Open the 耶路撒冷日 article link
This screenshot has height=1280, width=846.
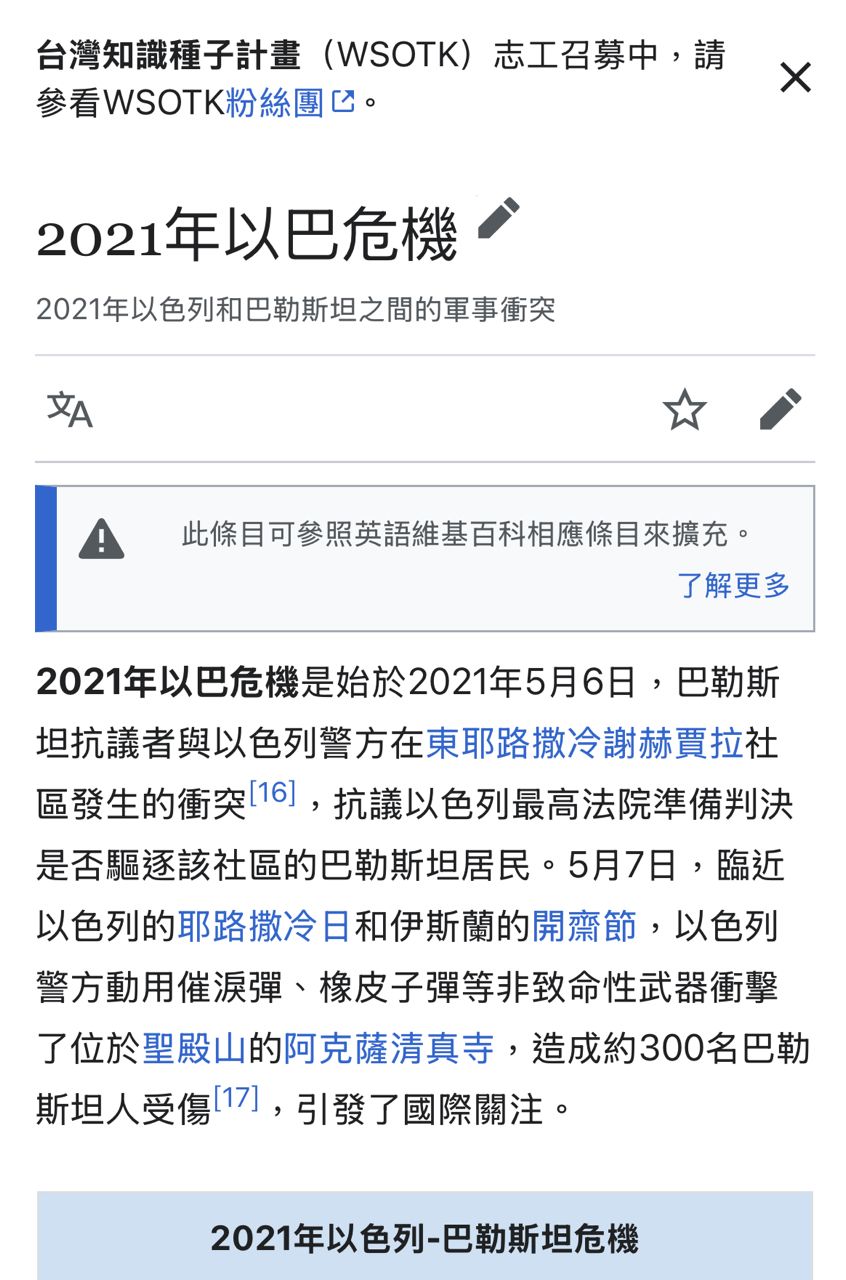pos(264,926)
